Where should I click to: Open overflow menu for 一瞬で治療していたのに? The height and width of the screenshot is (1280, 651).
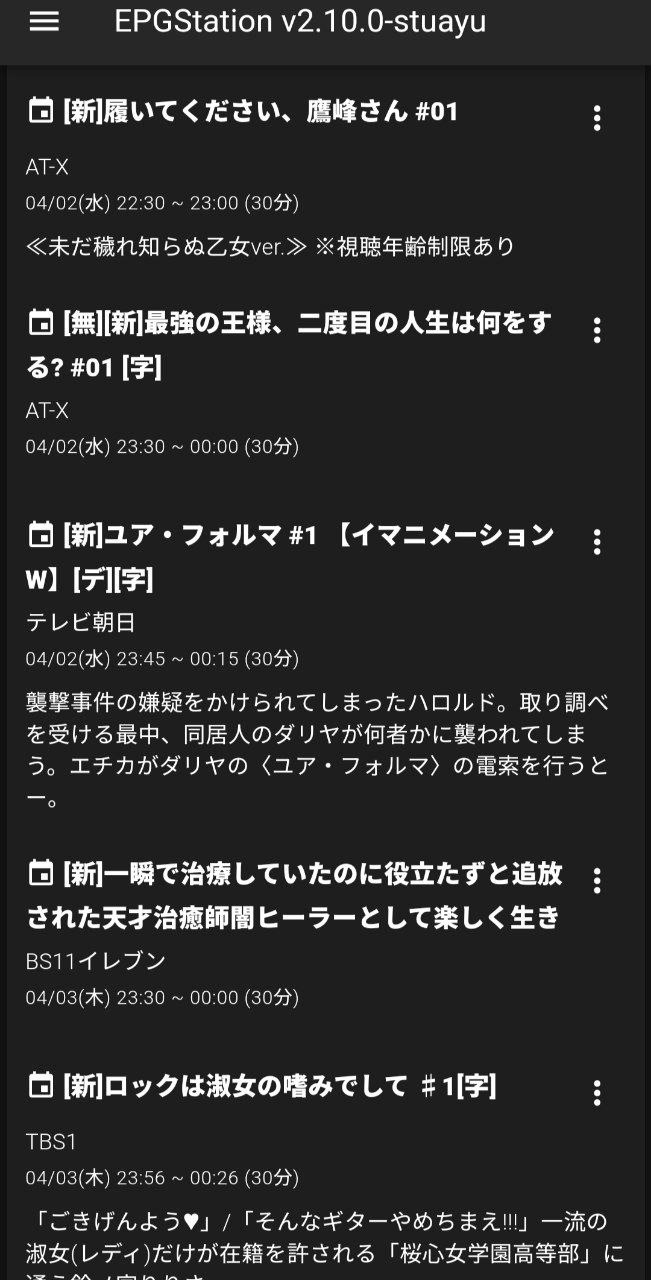[x=597, y=881]
